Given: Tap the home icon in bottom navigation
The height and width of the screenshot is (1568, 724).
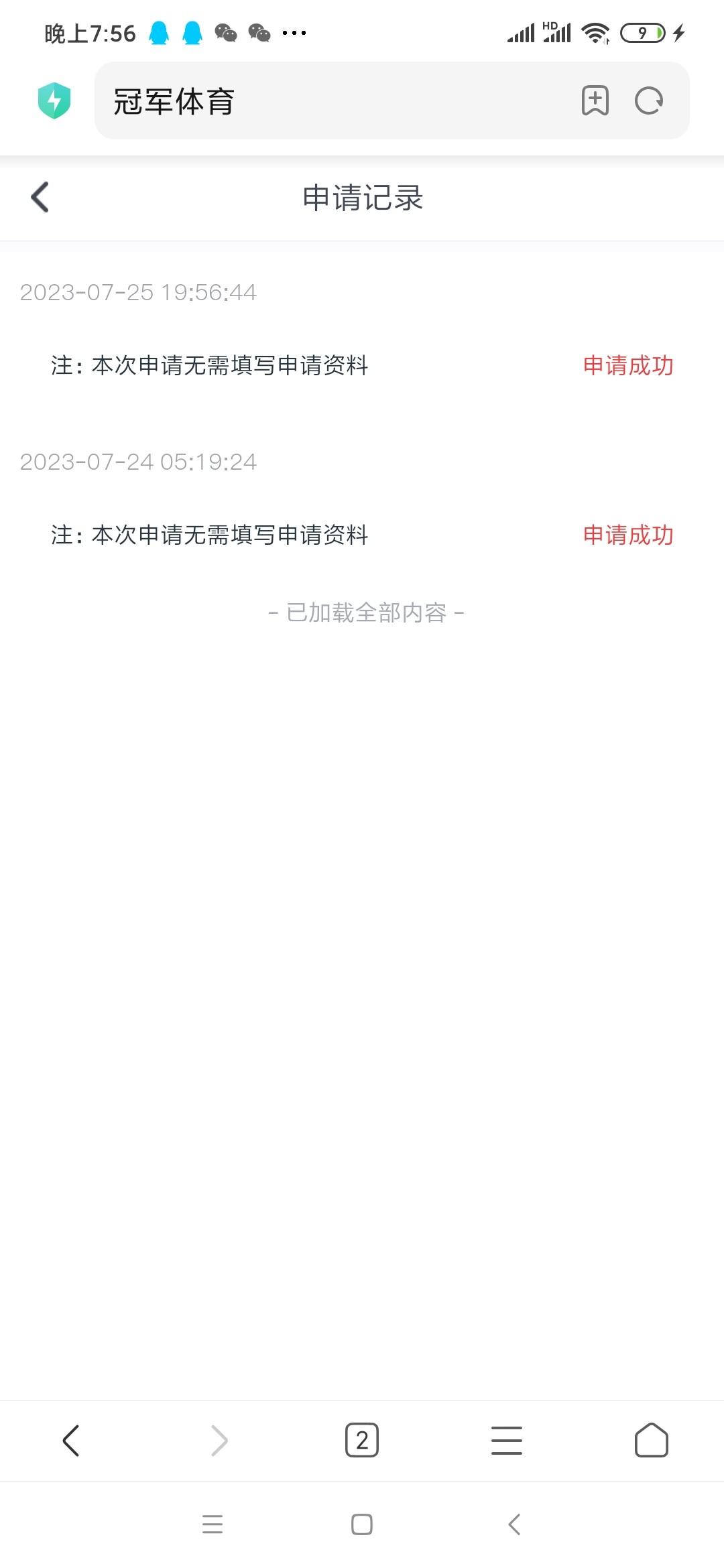Looking at the screenshot, I should pos(652,1438).
